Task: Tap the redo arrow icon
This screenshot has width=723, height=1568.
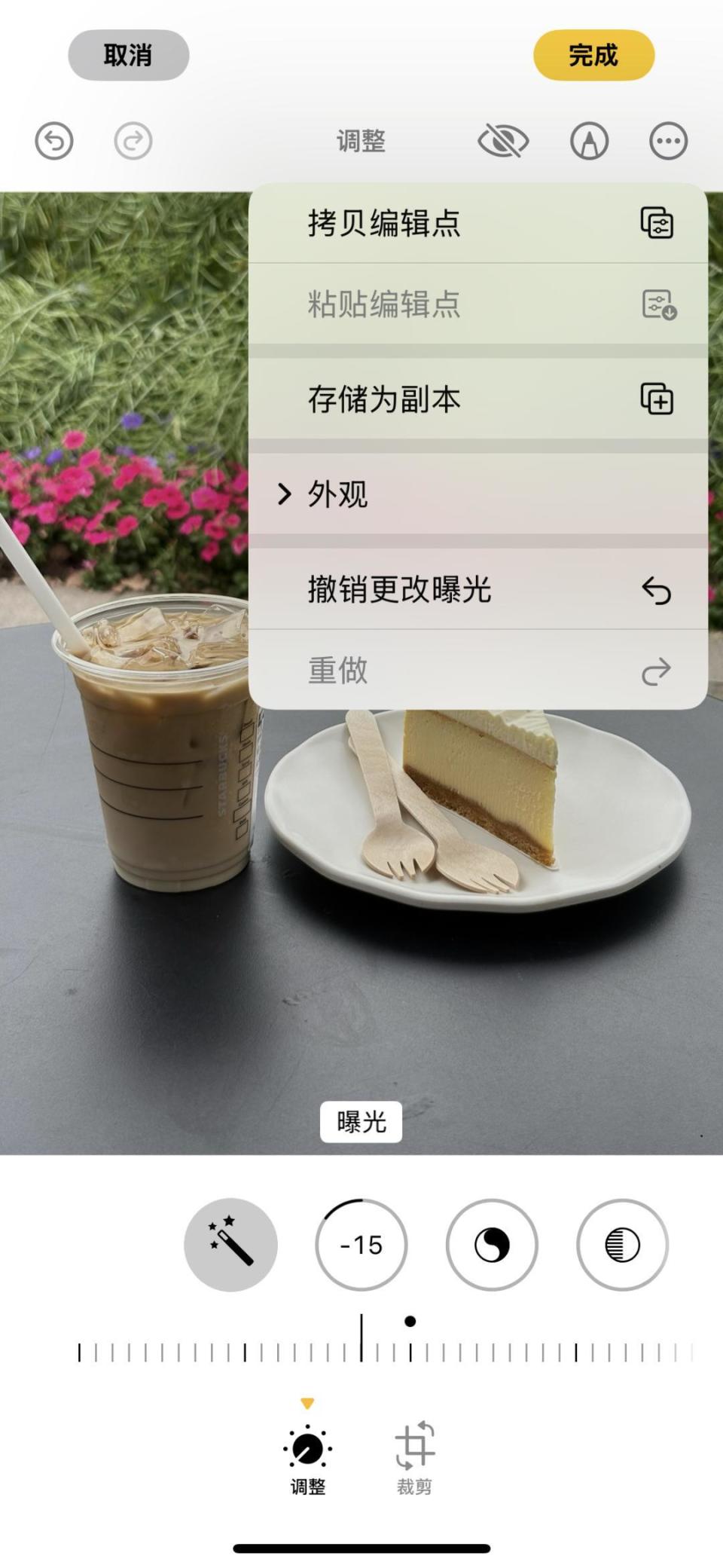Action: coord(133,140)
